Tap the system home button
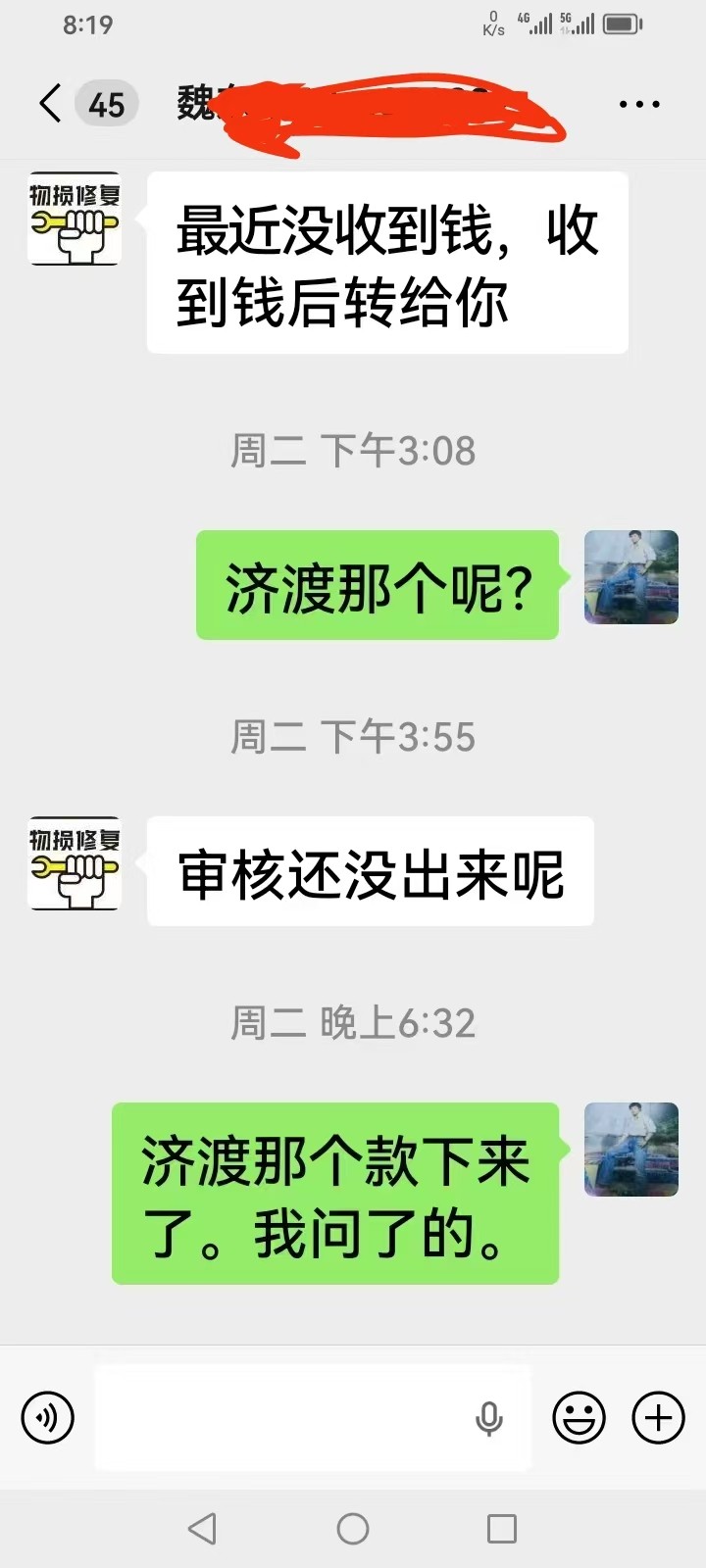The image size is (706, 1568). click(353, 1528)
